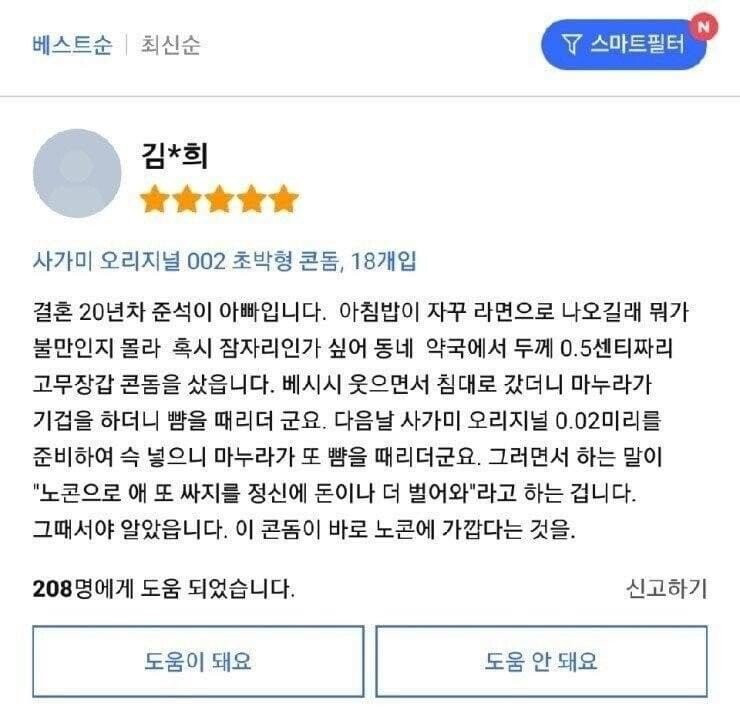The height and width of the screenshot is (707, 740).
Task: Open the 스마트필터 filter
Action: (623, 44)
